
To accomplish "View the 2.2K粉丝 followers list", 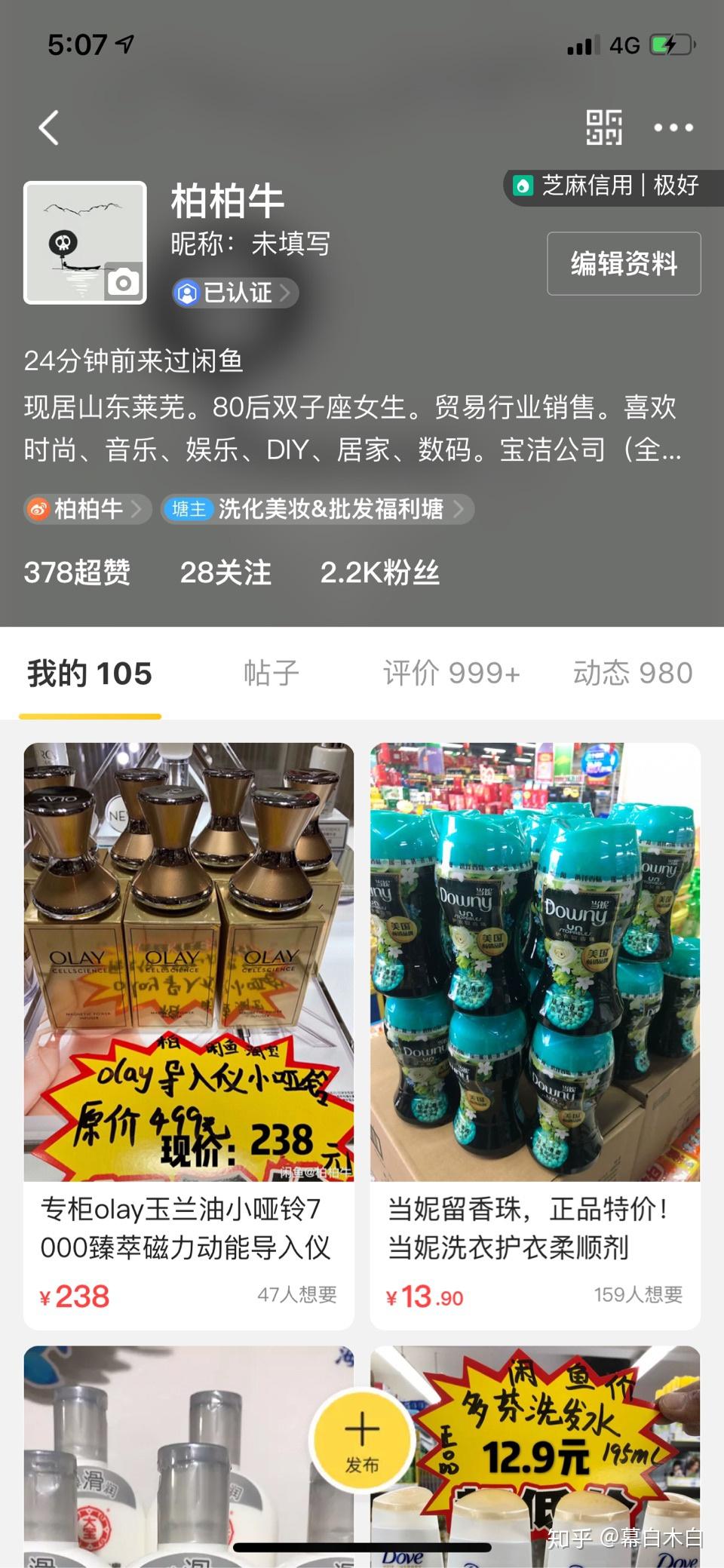I will (x=379, y=572).
